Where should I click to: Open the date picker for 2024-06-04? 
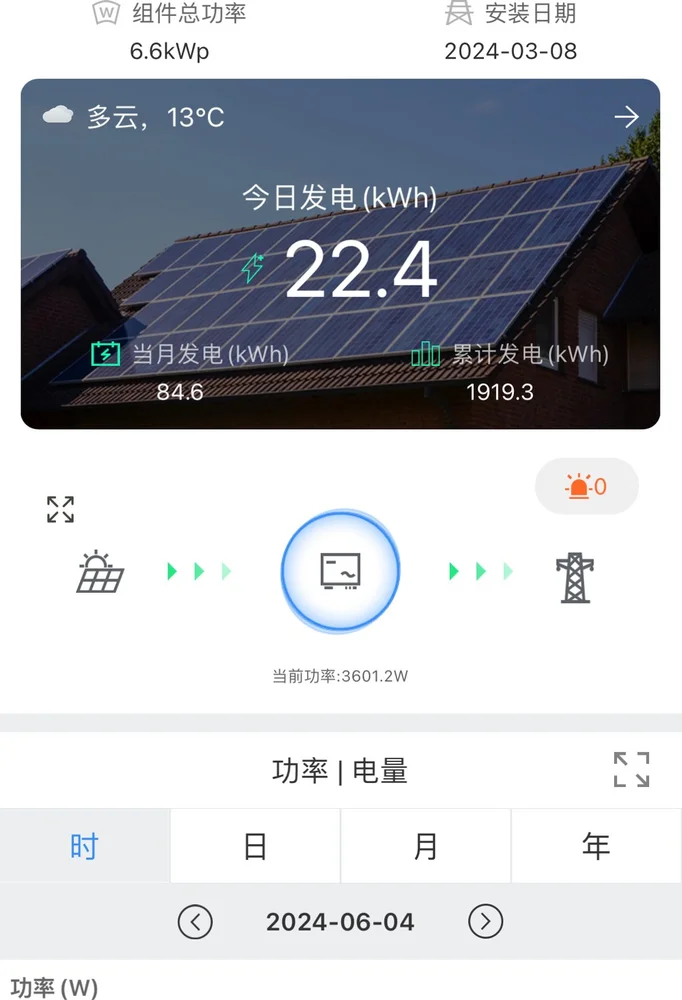point(340,921)
